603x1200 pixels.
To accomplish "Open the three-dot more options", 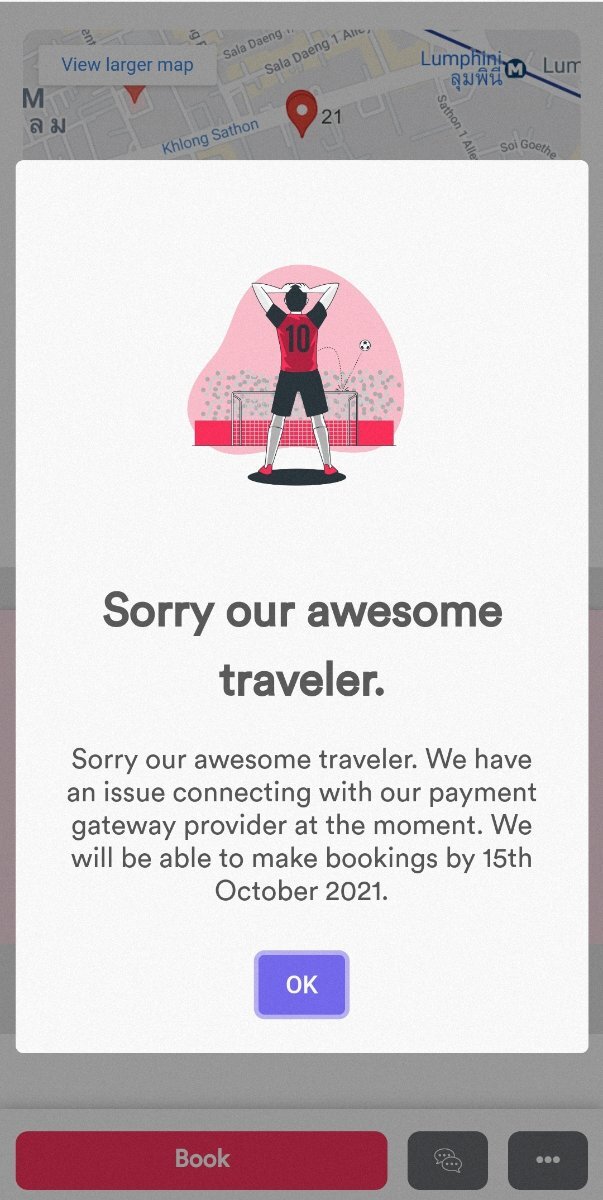I will [547, 1160].
